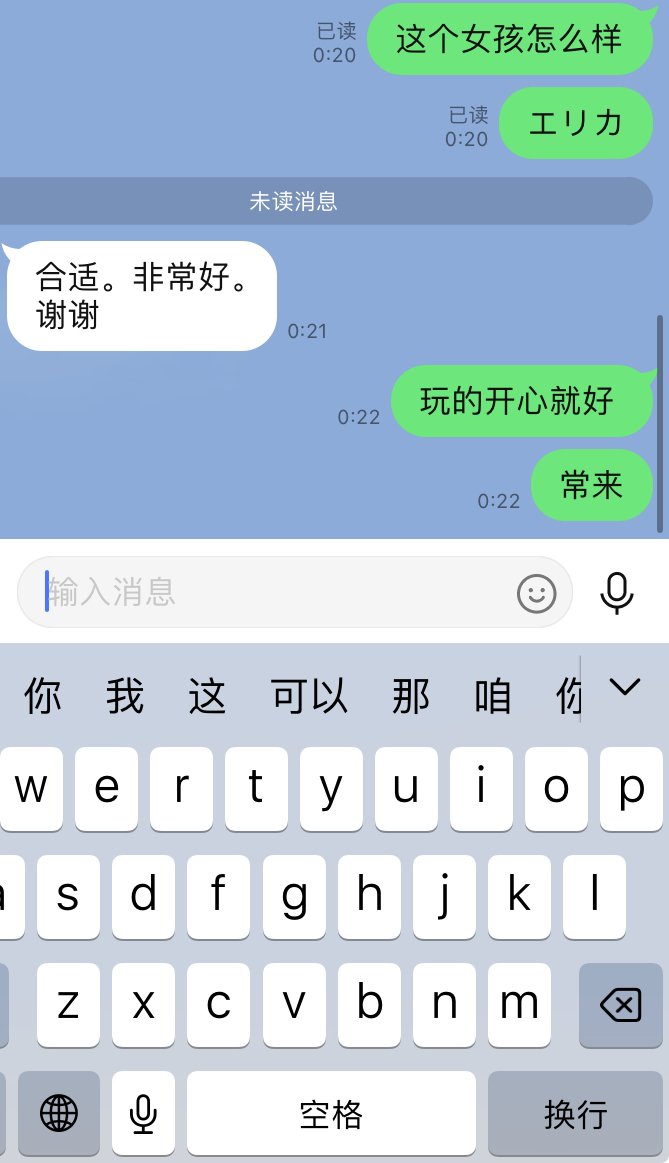This screenshot has height=1163, width=669.
Task: Record a voice message with the microphone
Action: [x=616, y=592]
